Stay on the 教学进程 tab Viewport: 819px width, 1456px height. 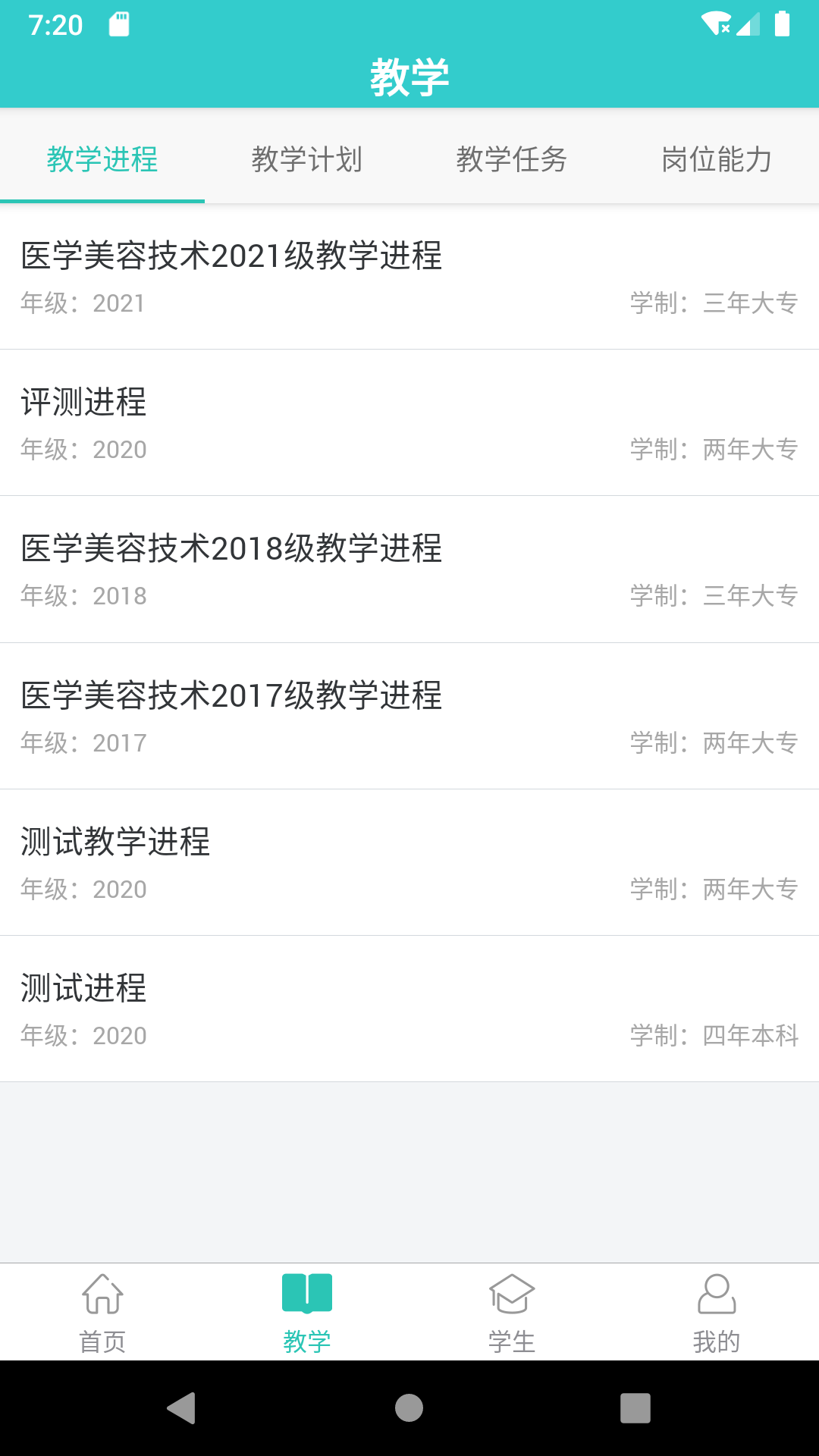click(103, 160)
